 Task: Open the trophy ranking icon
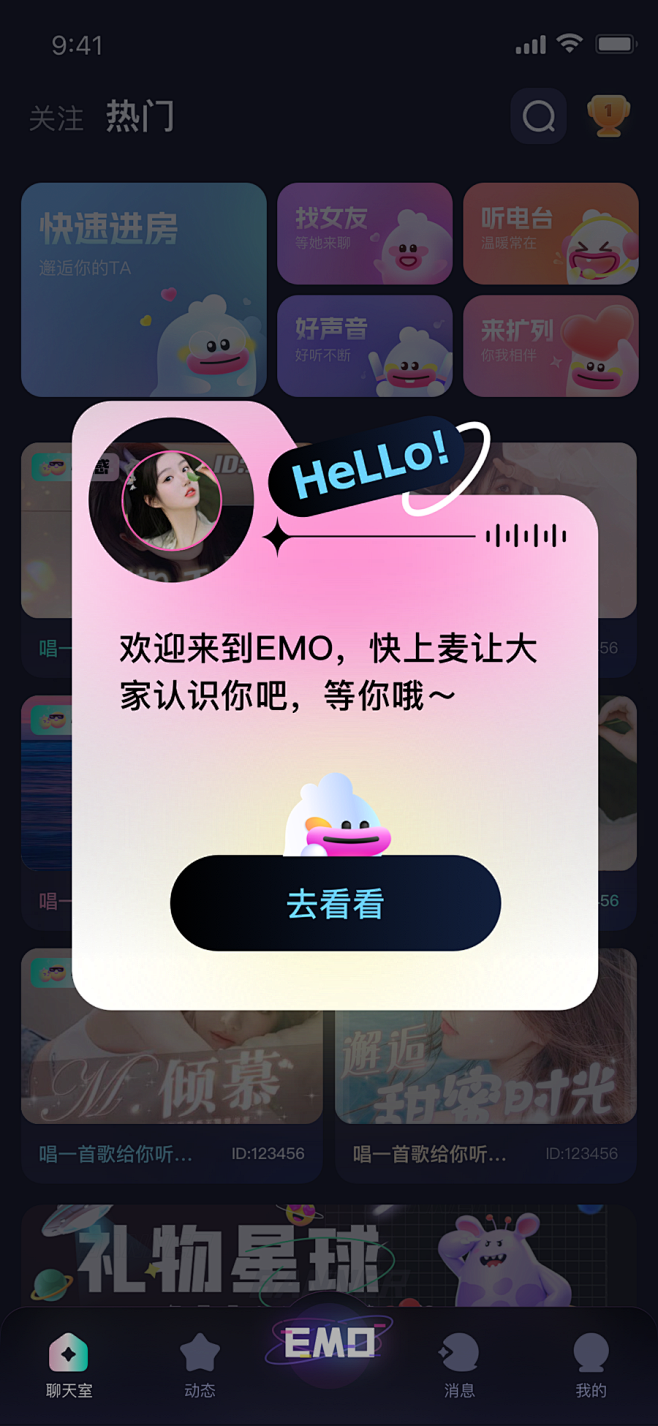608,117
